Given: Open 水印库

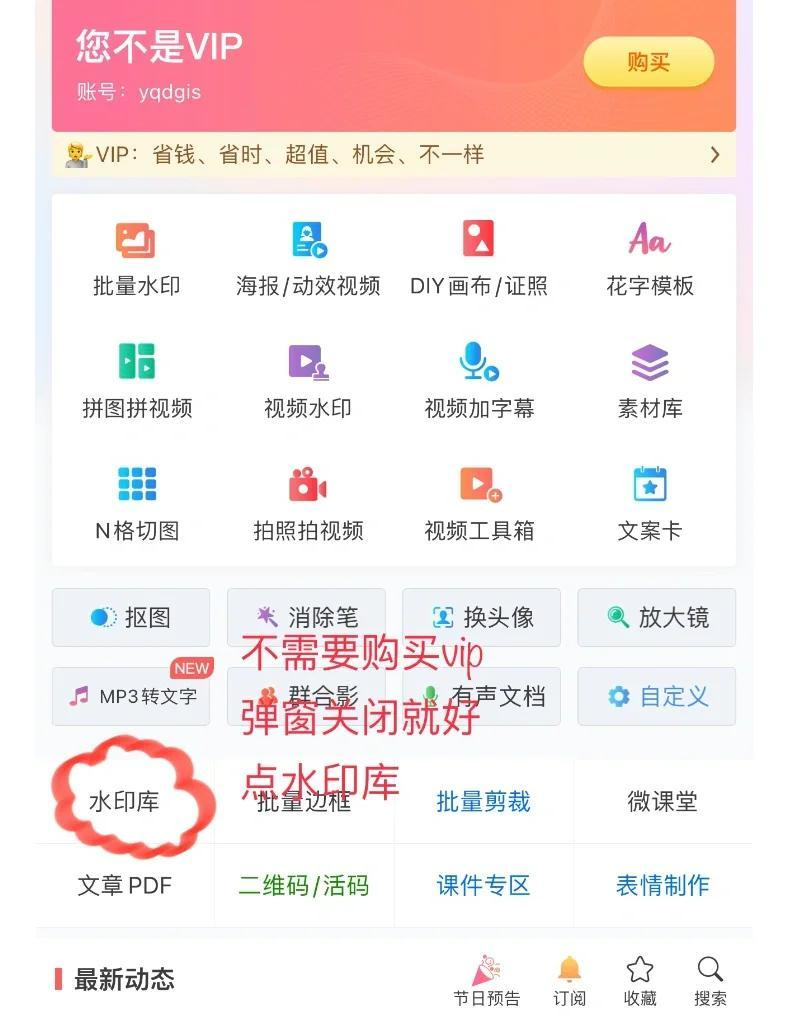Looking at the screenshot, I should tap(124, 802).
